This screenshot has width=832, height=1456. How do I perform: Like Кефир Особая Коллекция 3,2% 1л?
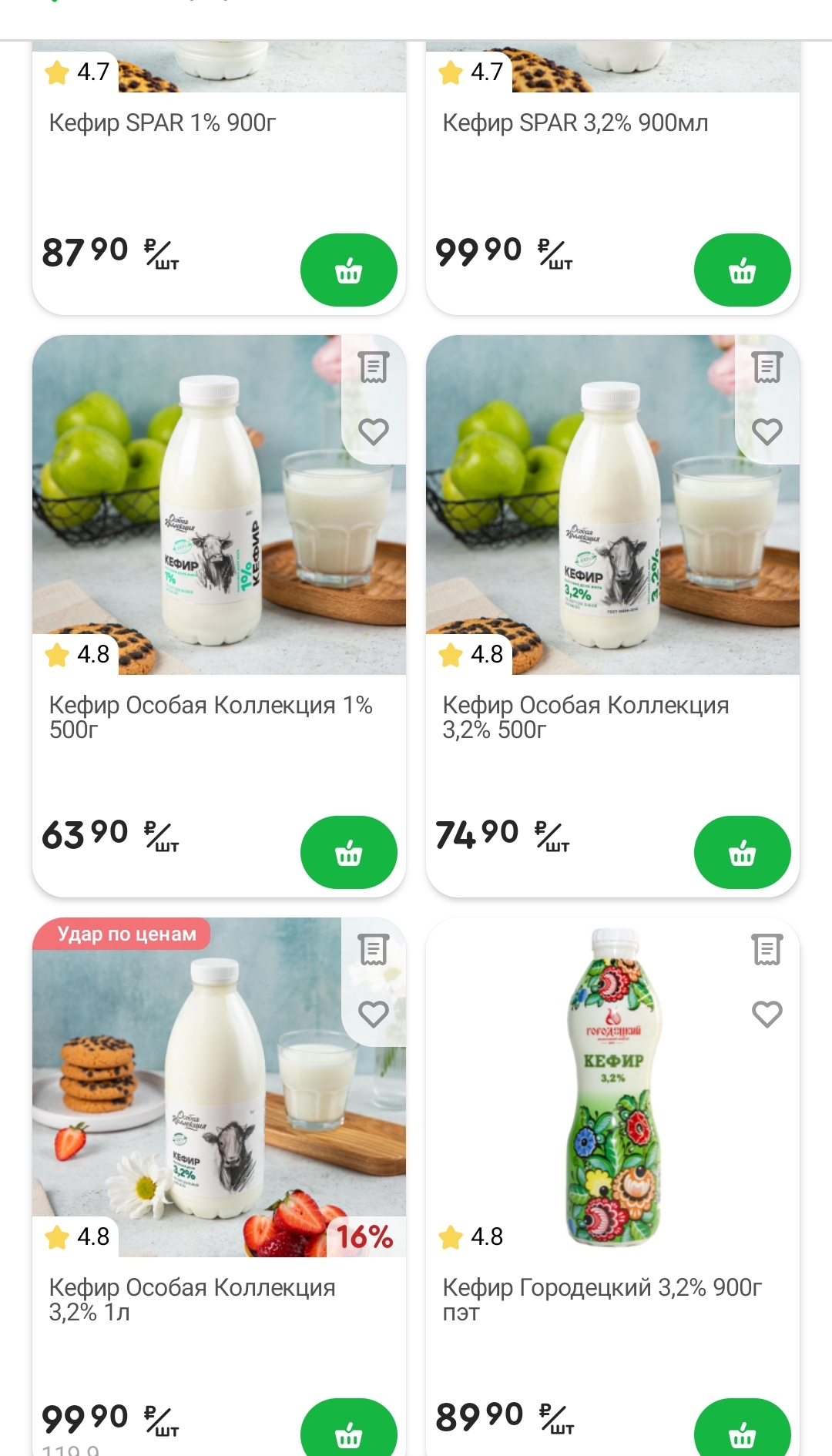[374, 1014]
